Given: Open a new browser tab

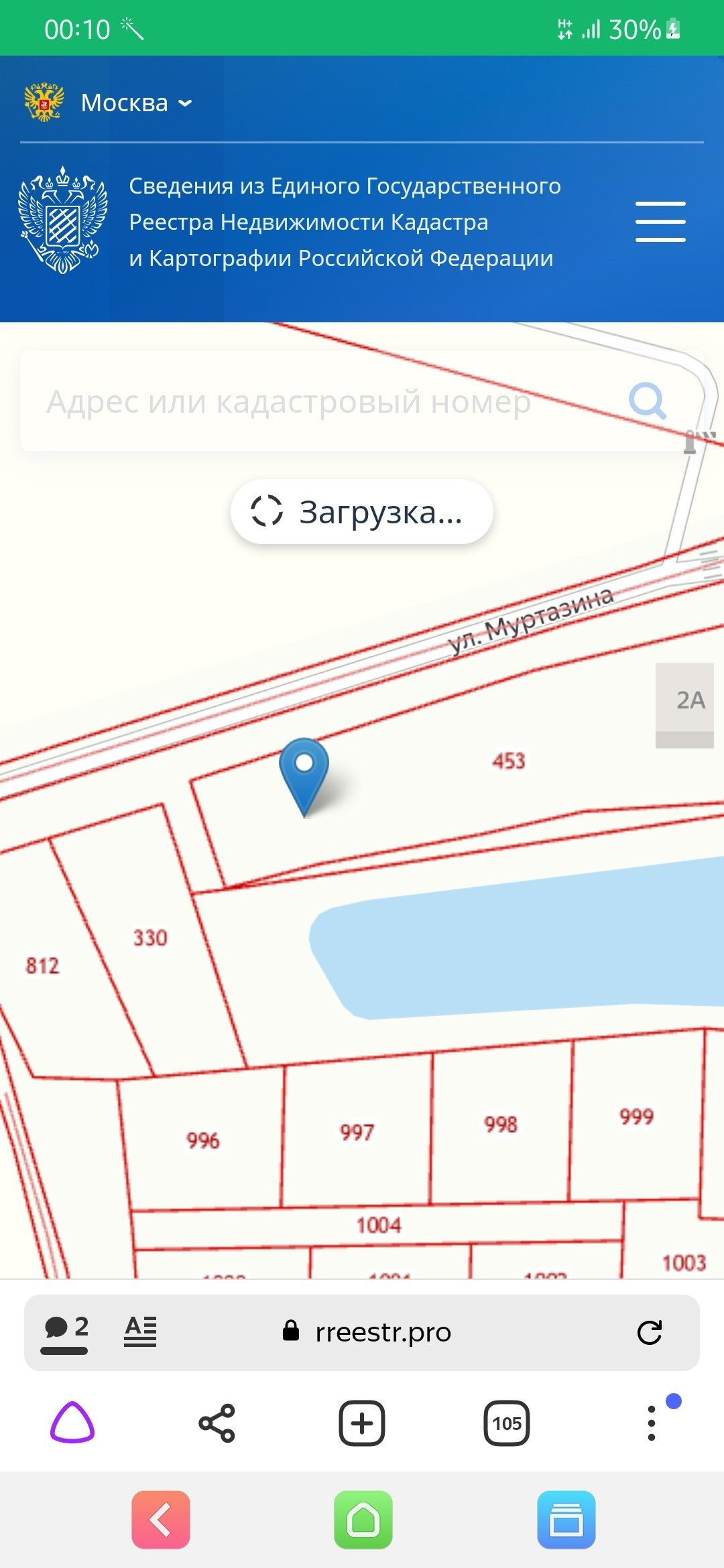Looking at the screenshot, I should point(362,1423).
